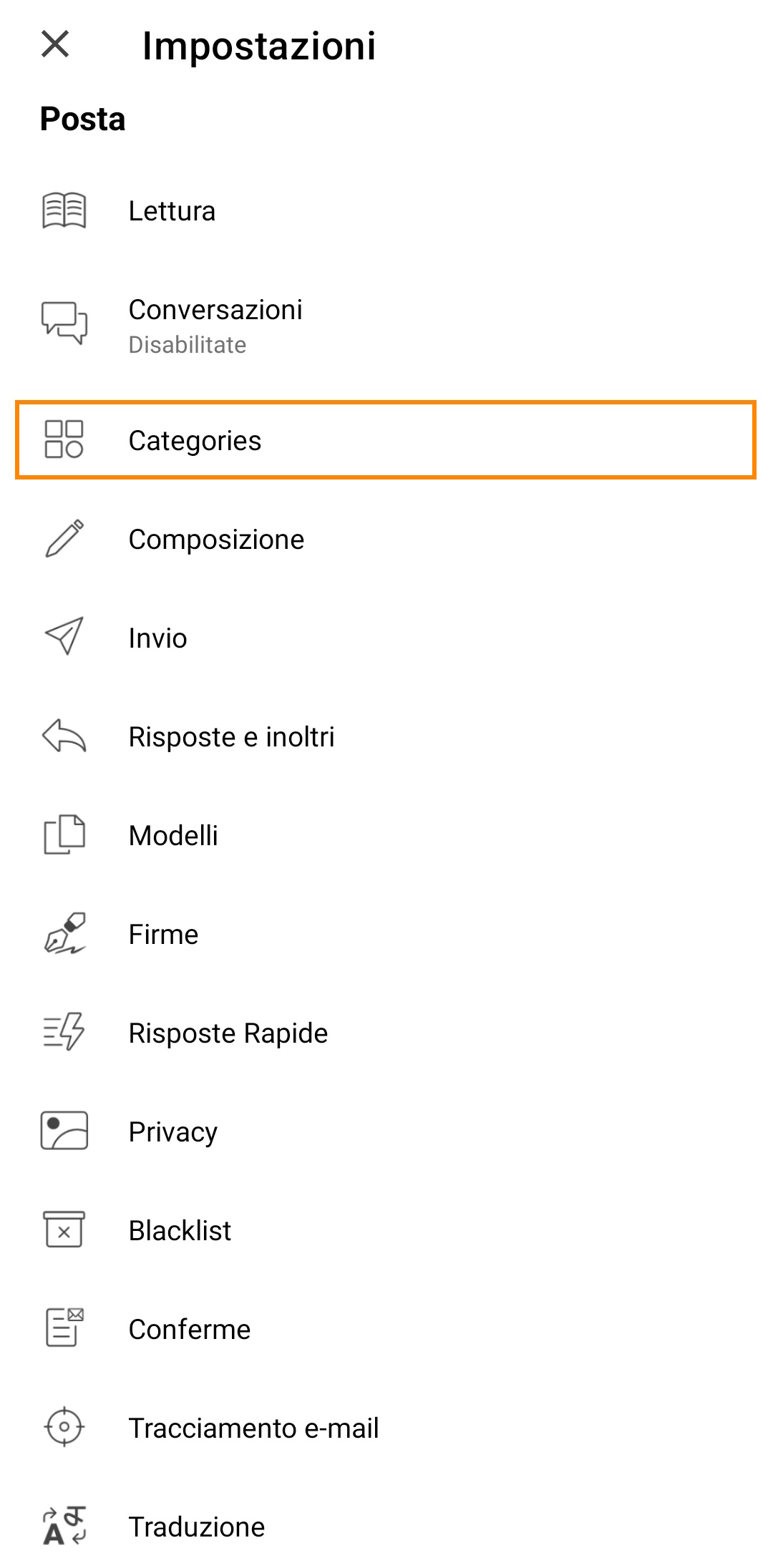This screenshot has height=1568, width=773.
Task: Open Tracciamento e-mail
Action: click(386, 1428)
